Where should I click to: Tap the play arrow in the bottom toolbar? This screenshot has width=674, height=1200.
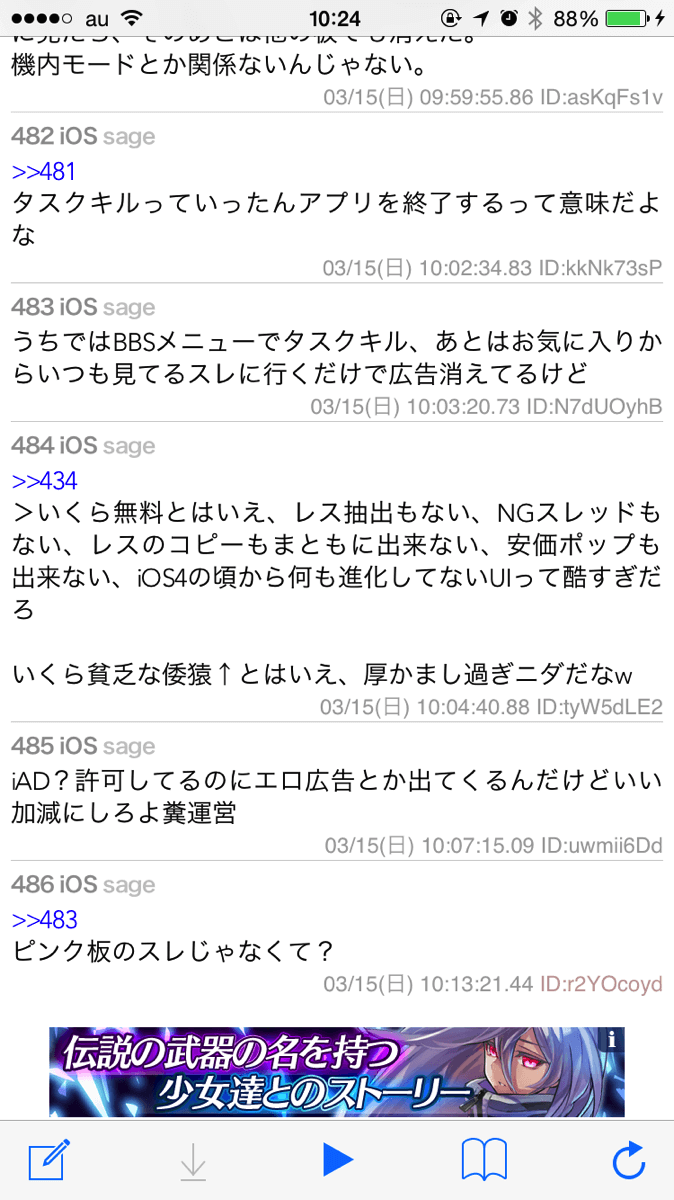[x=337, y=1160]
